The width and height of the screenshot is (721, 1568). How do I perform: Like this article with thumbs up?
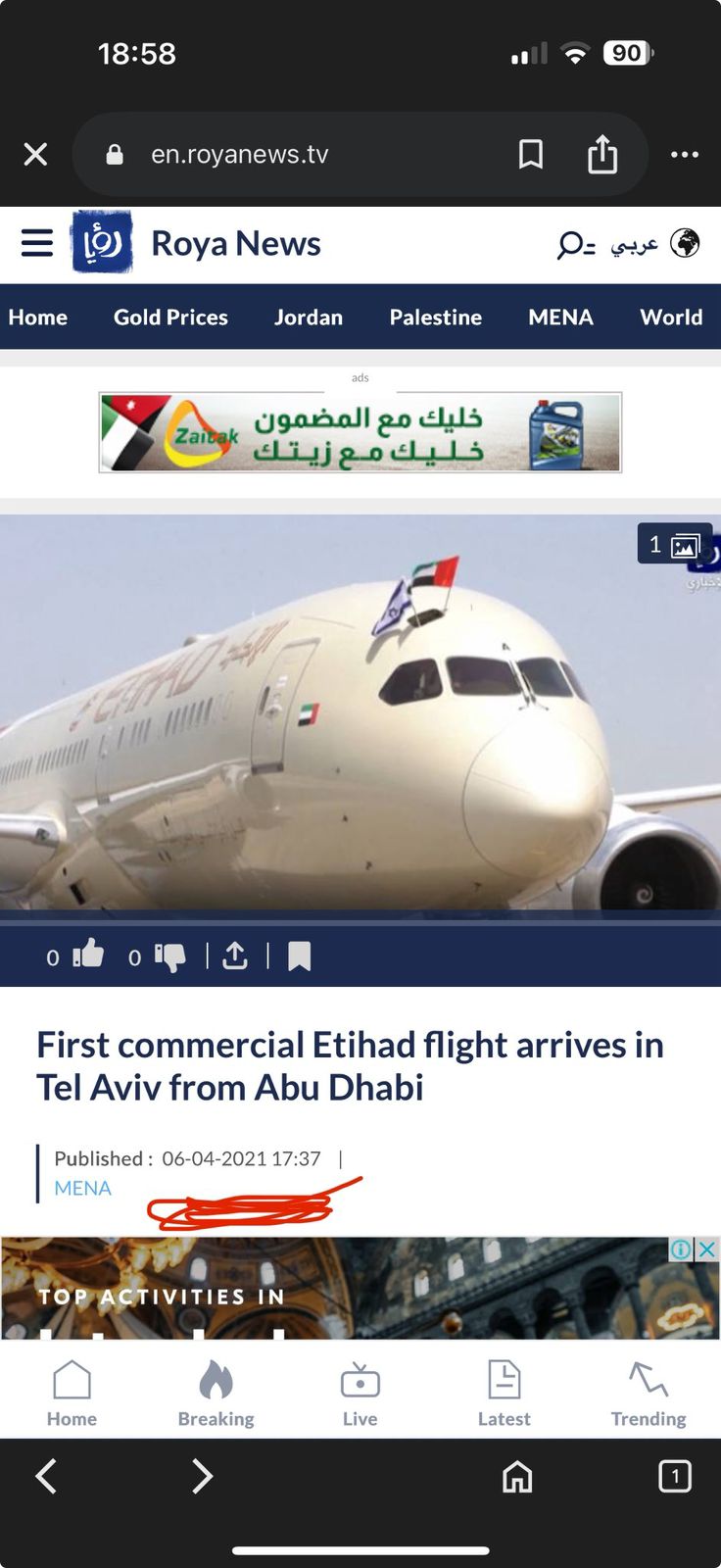[x=88, y=955]
